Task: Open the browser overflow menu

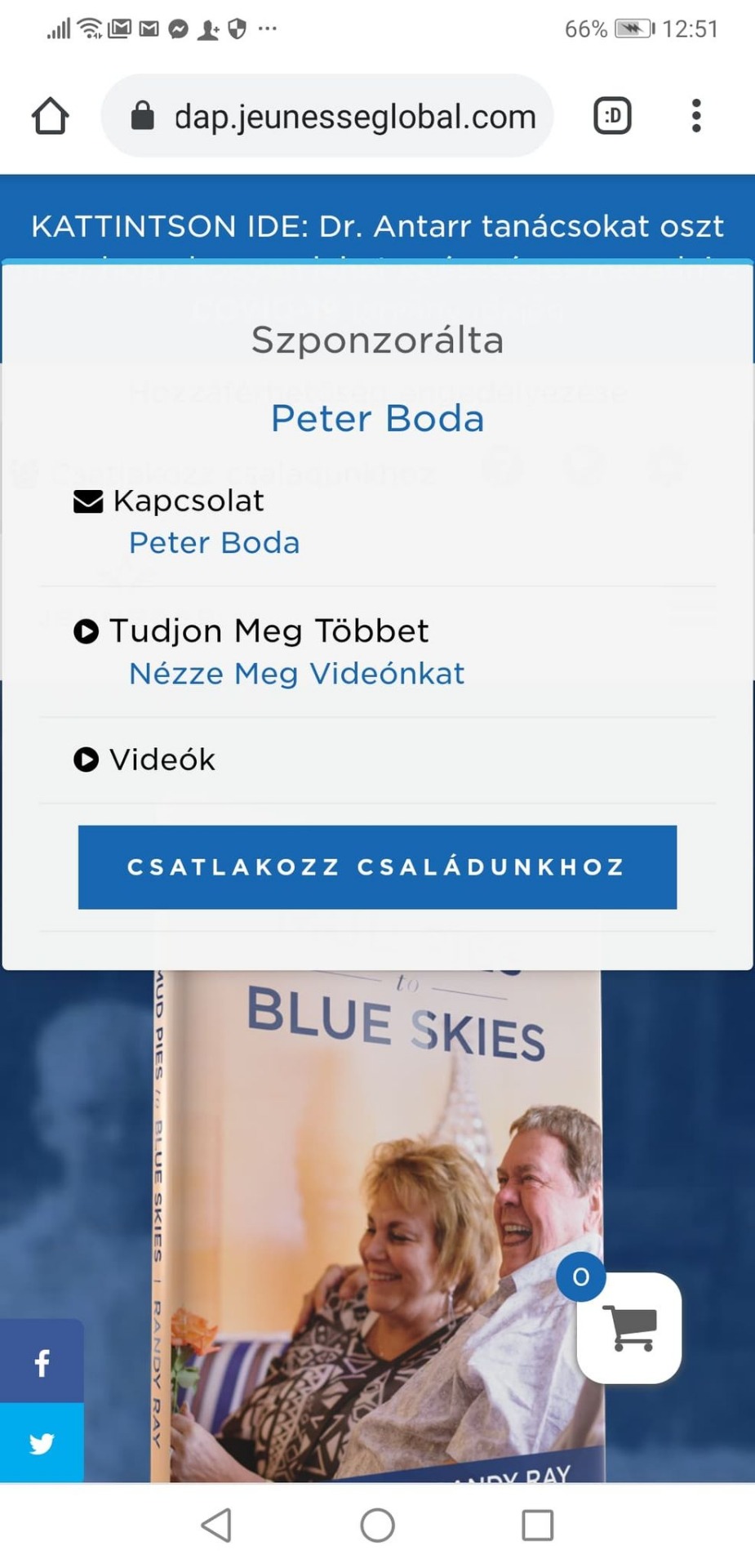Action: 695,116
